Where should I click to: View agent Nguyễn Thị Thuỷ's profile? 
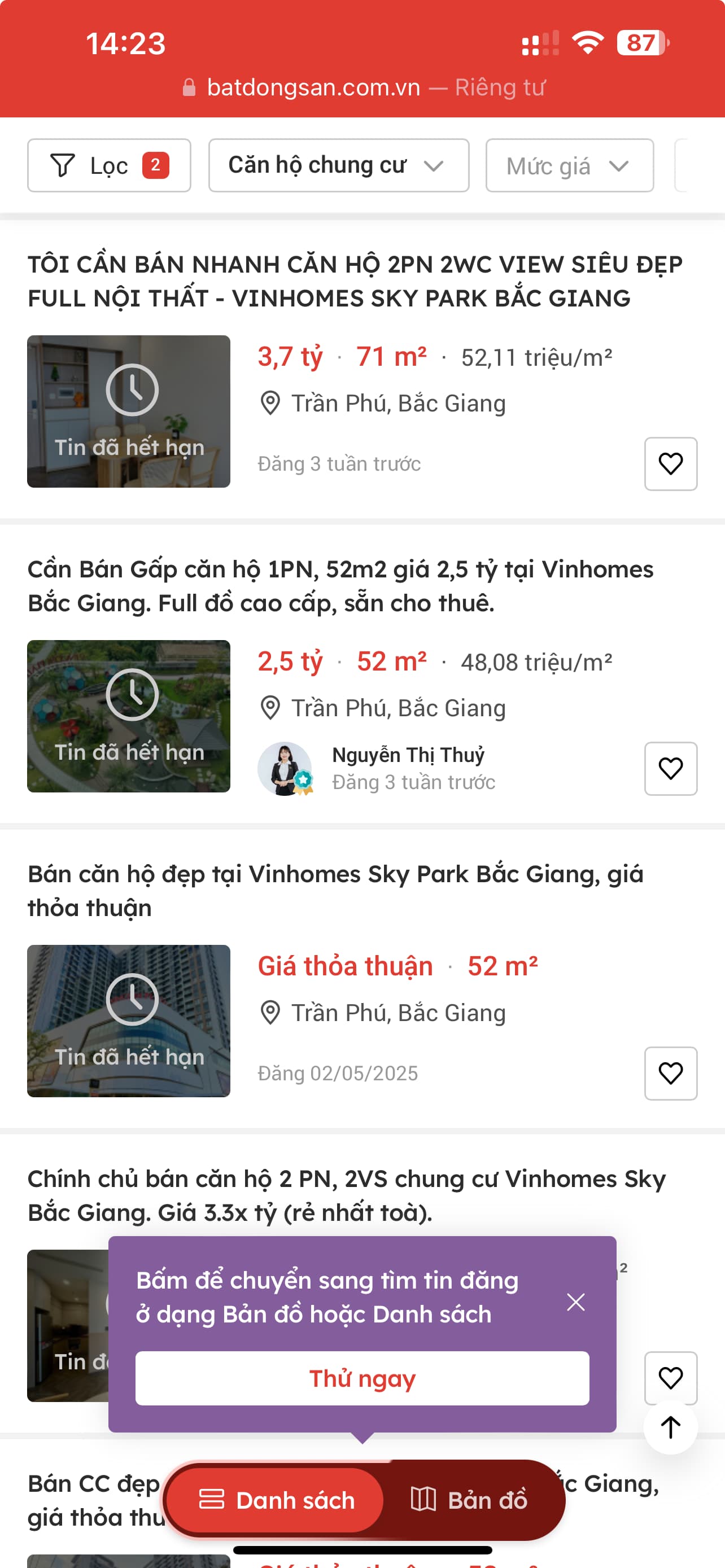click(x=407, y=755)
